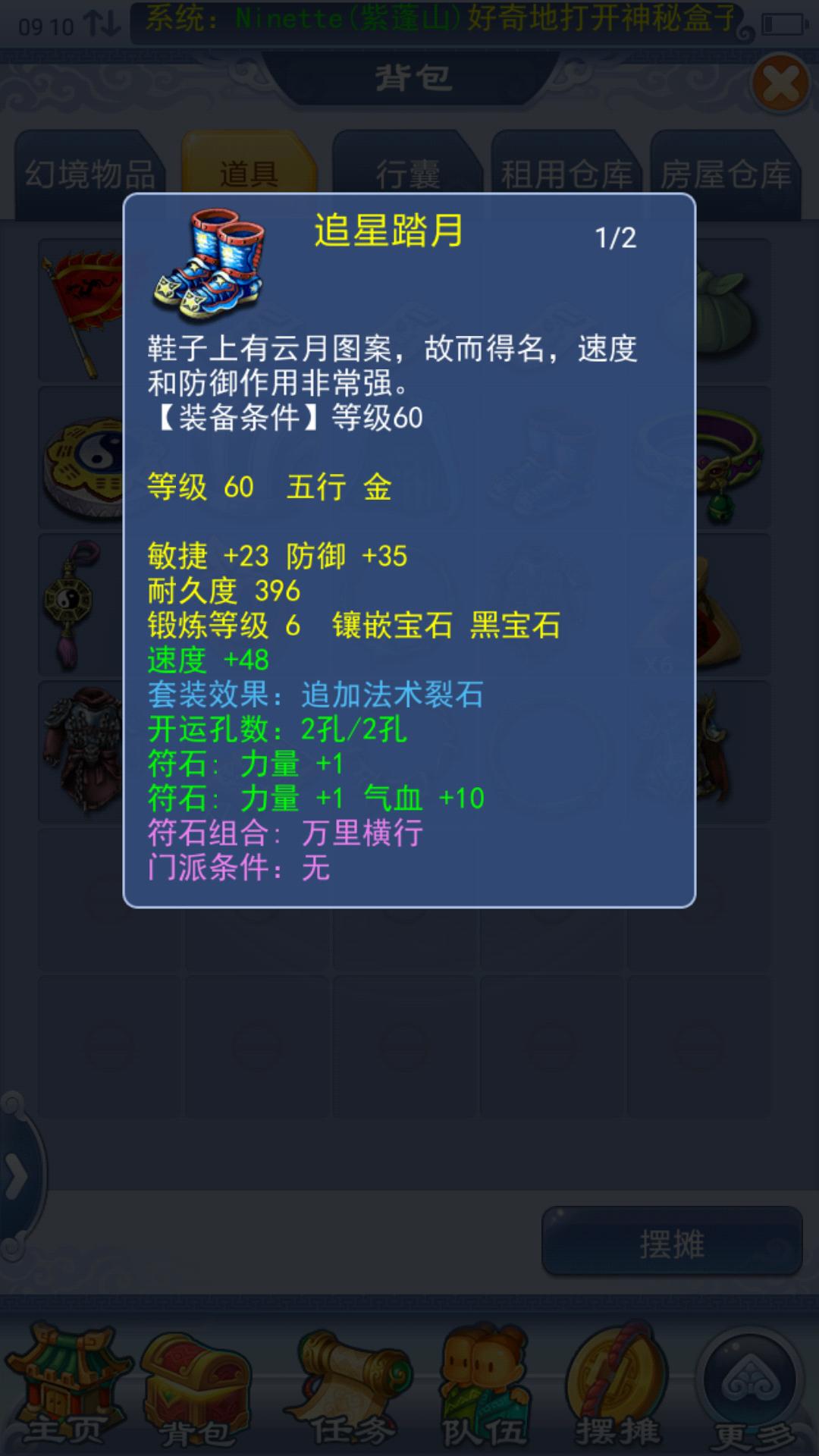Expand the side panel arrow

point(17,1177)
